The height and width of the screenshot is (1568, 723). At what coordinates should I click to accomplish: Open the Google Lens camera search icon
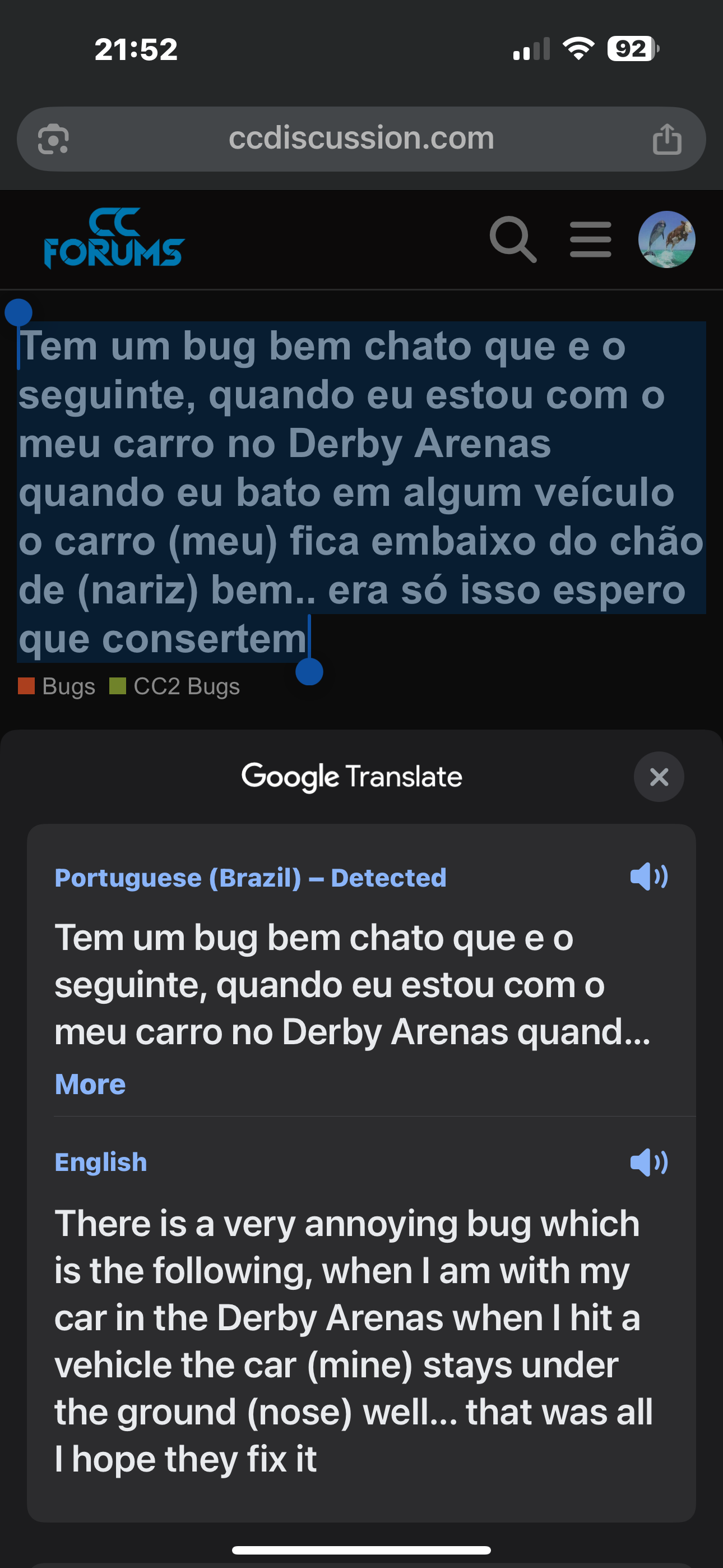click(54, 140)
